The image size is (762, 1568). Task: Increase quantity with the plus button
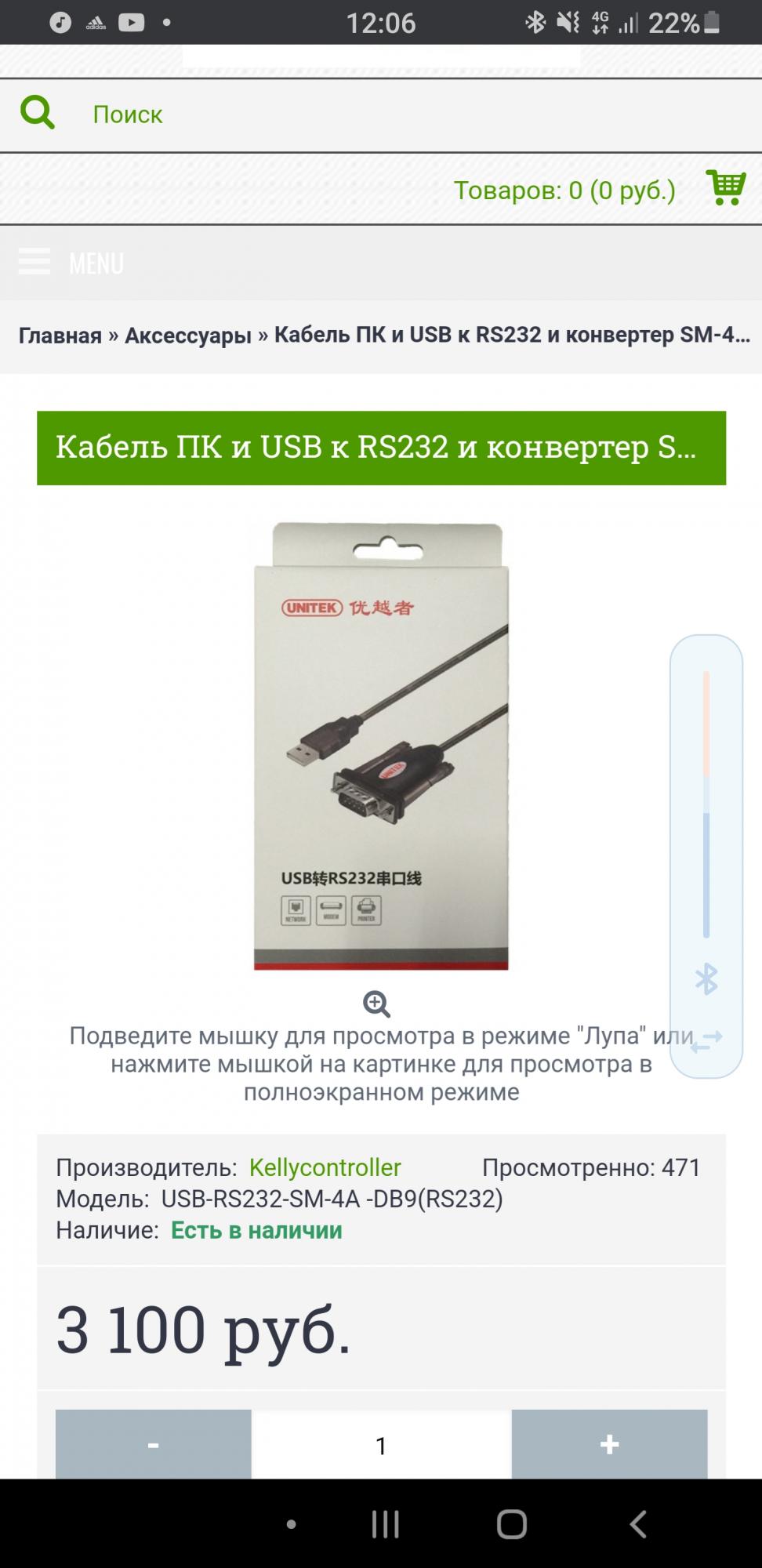(x=610, y=1444)
